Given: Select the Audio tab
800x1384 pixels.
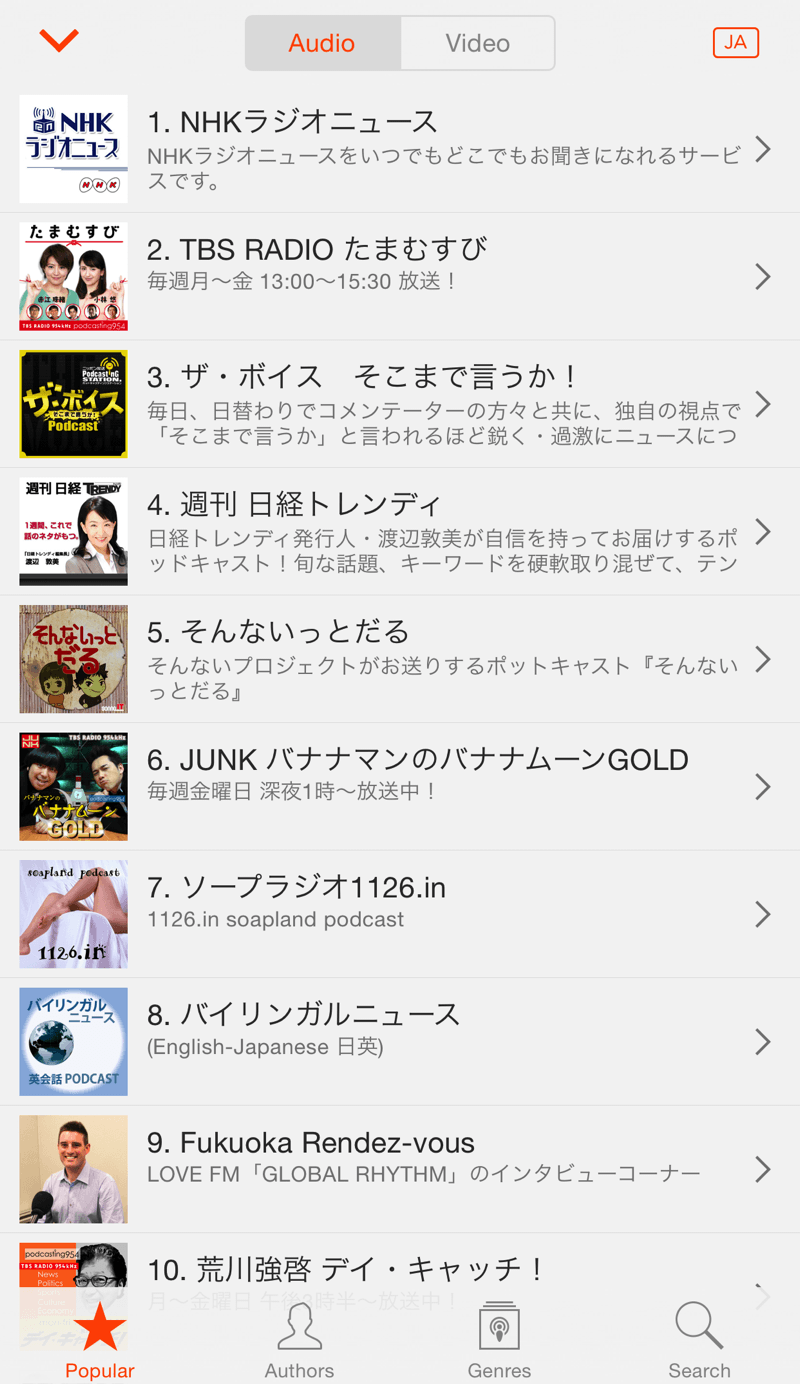Looking at the screenshot, I should pyautogui.click(x=323, y=43).
